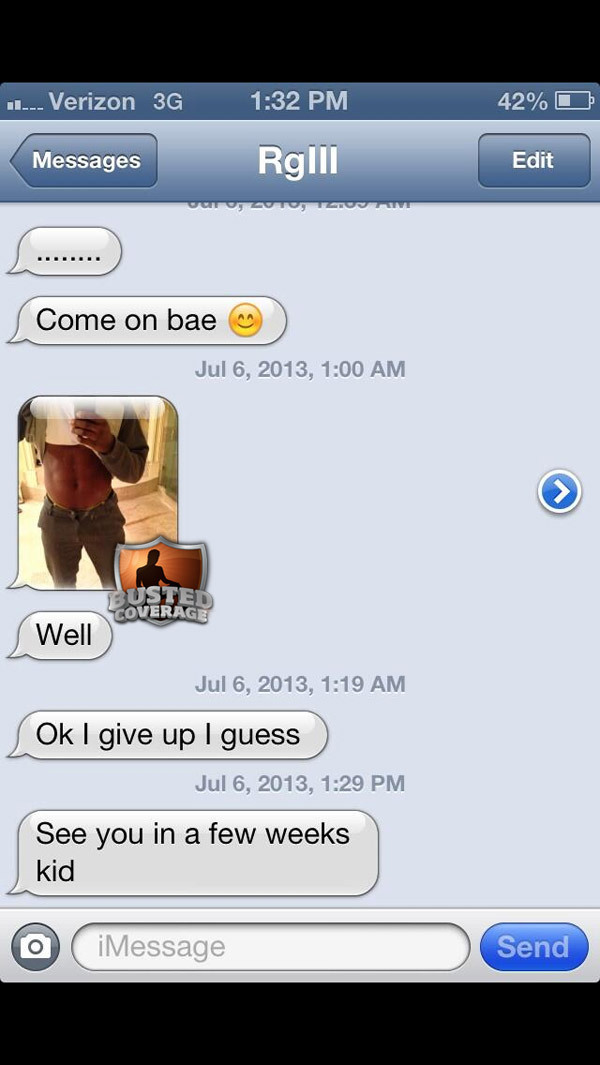The height and width of the screenshot is (1065, 600).
Task: Go back to the Messages list
Action: pos(85,161)
